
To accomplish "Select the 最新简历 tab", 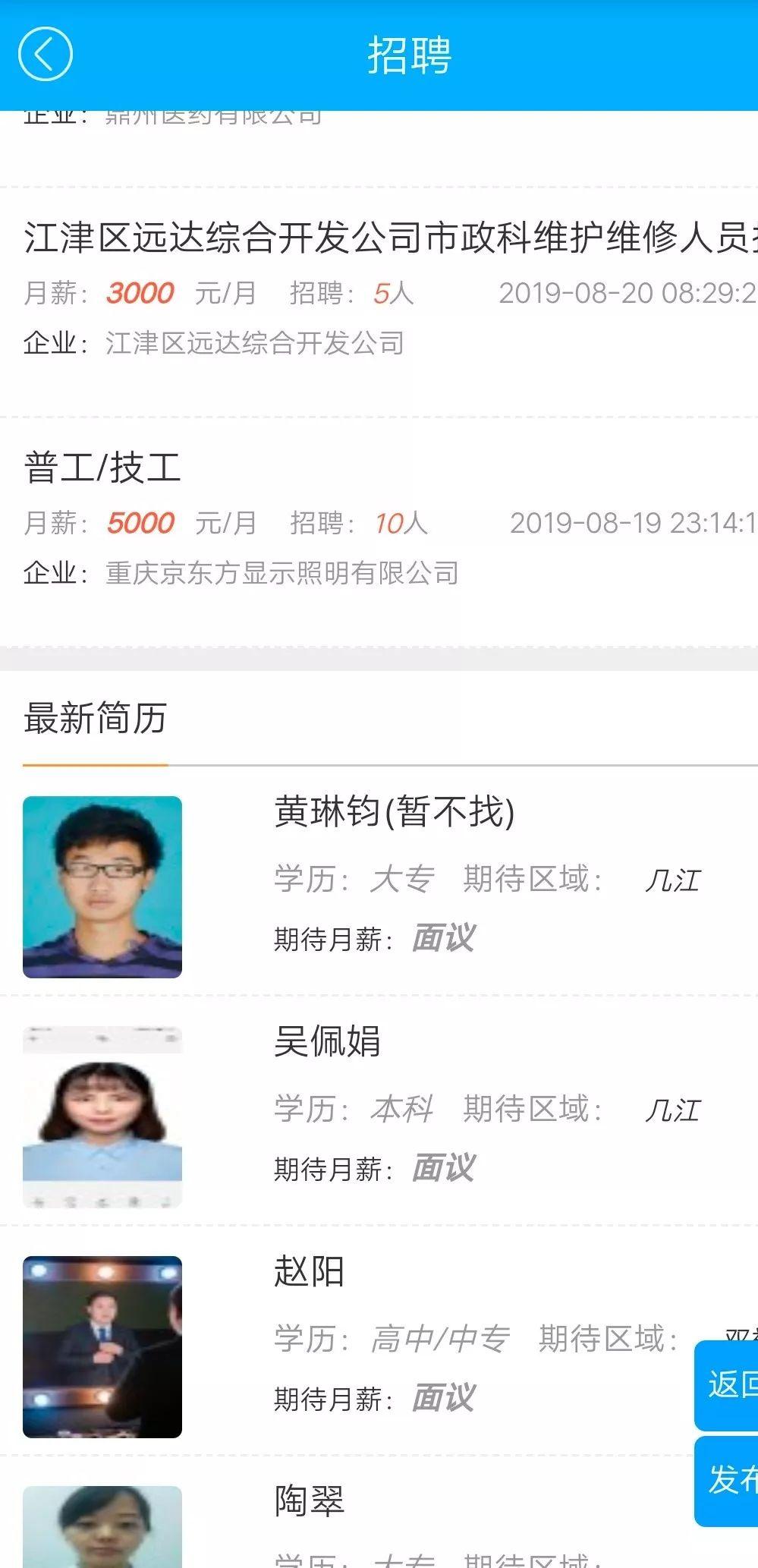I will (95, 719).
